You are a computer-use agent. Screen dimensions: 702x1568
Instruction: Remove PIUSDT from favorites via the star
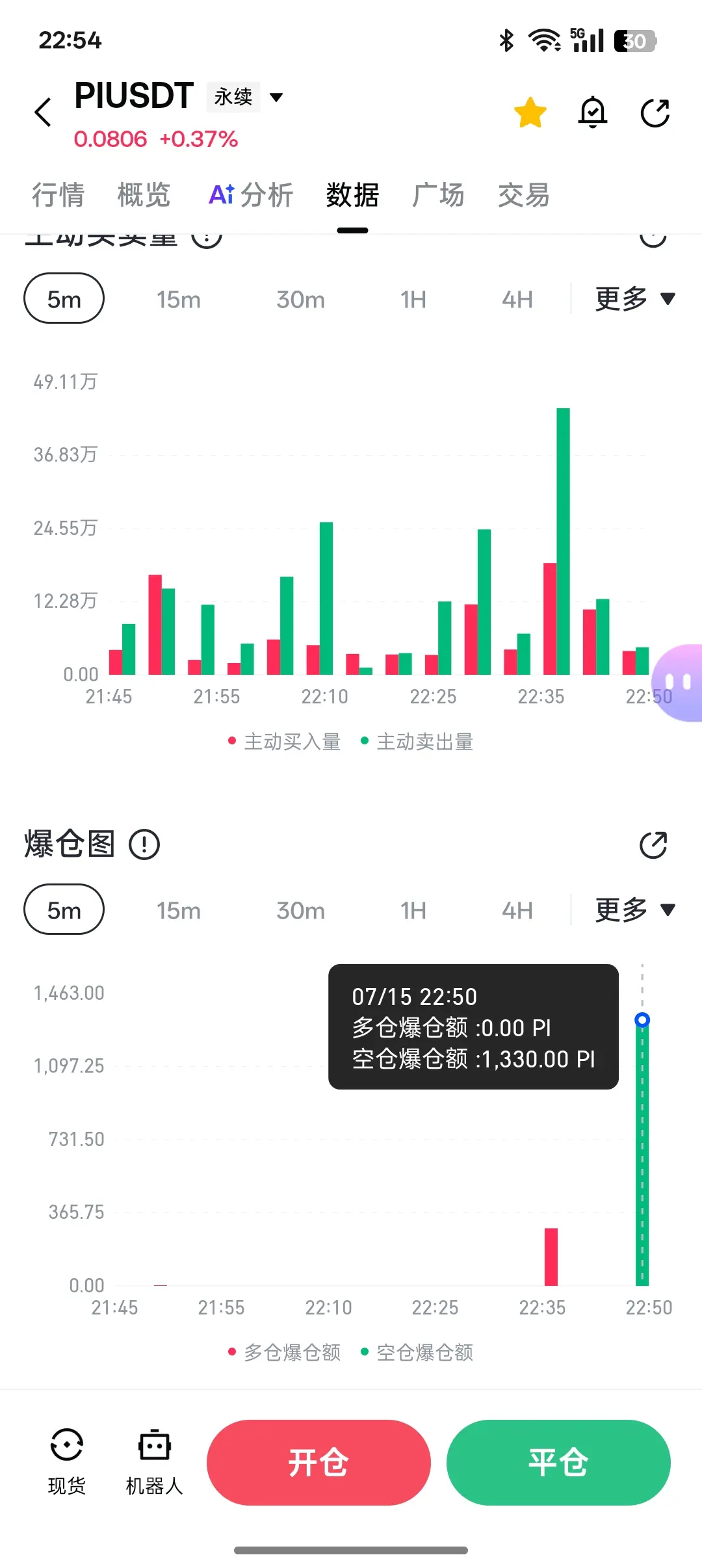point(530,112)
